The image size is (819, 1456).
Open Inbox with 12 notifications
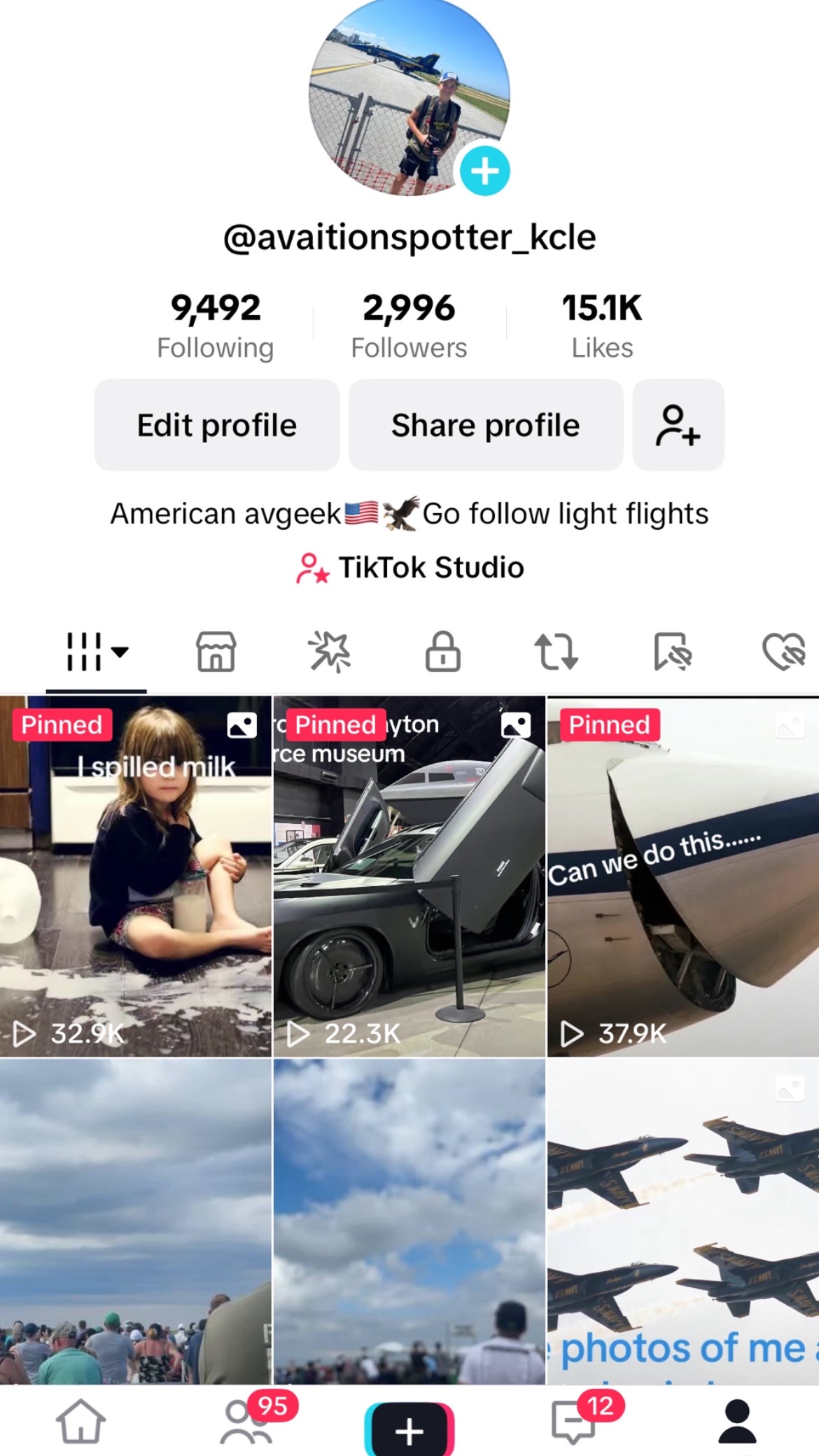tap(574, 1421)
